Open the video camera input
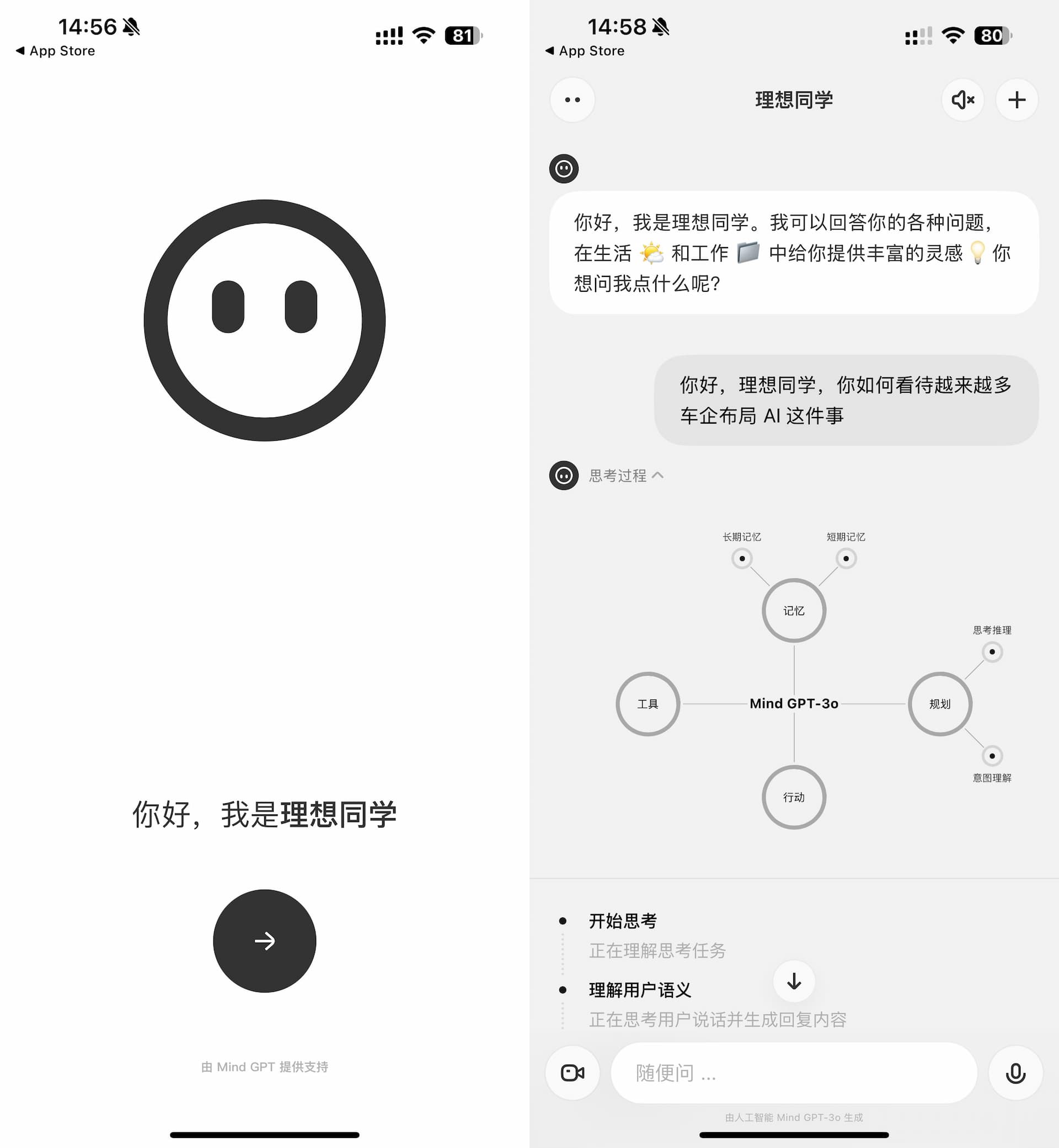Image resolution: width=1059 pixels, height=1148 pixels. (x=572, y=1072)
